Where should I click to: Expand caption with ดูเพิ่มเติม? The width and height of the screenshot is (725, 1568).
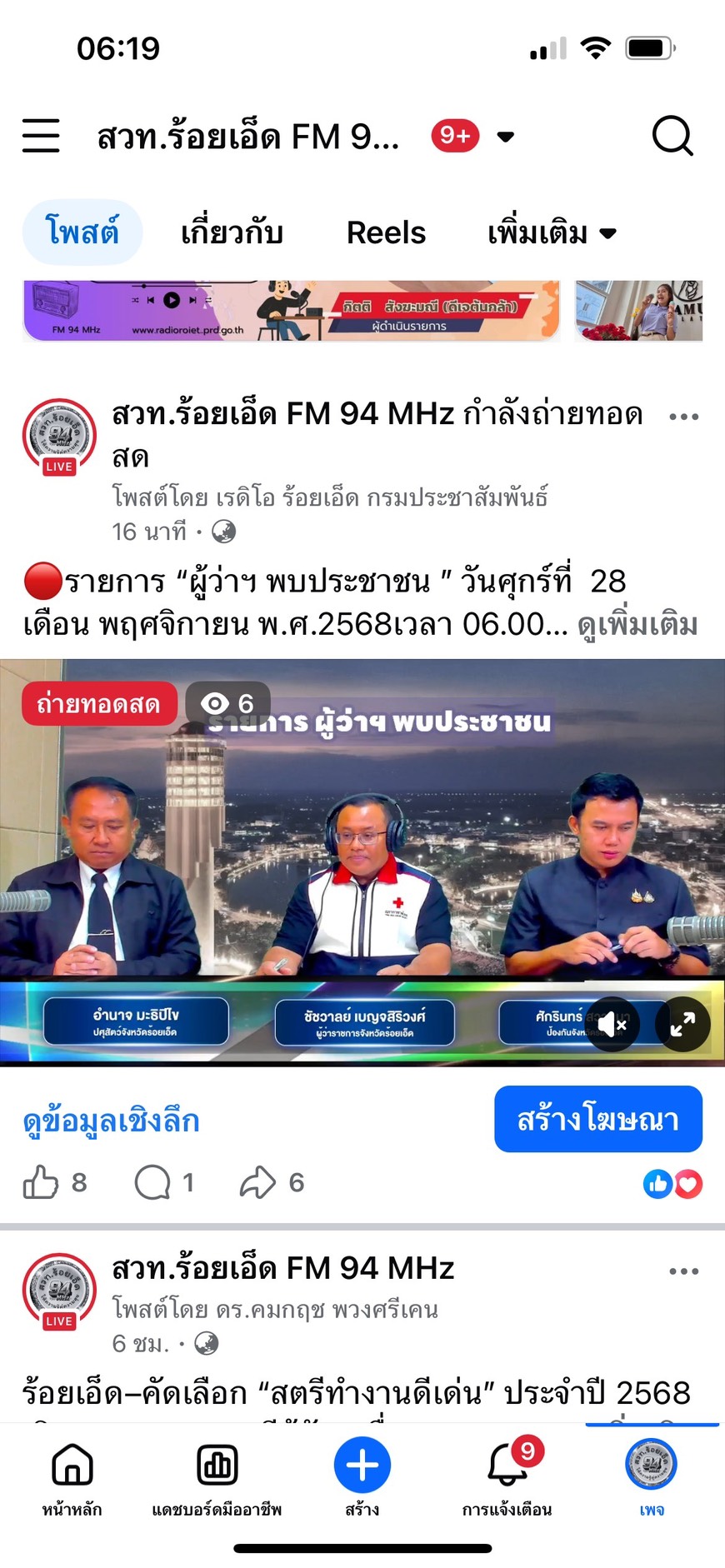(637, 624)
